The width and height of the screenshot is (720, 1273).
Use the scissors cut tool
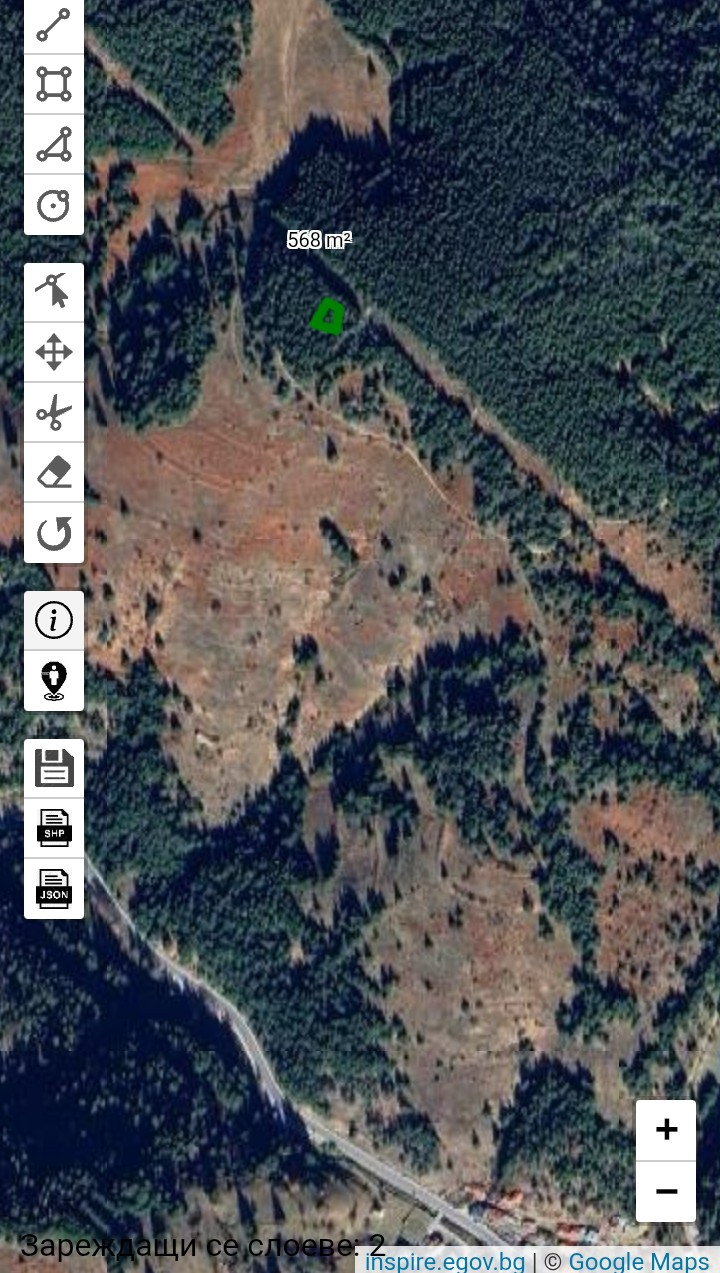point(54,412)
